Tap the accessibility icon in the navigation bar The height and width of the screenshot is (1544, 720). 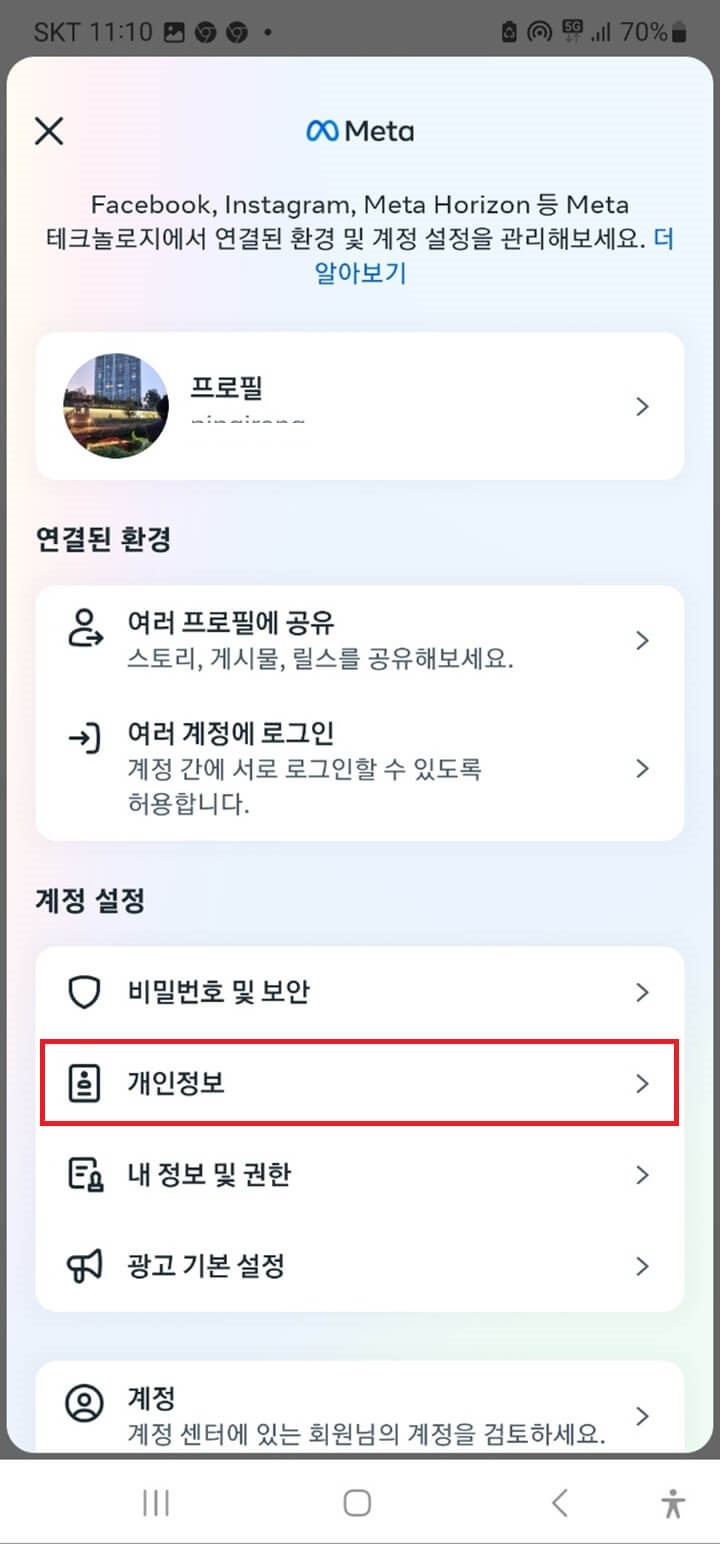coord(672,1501)
